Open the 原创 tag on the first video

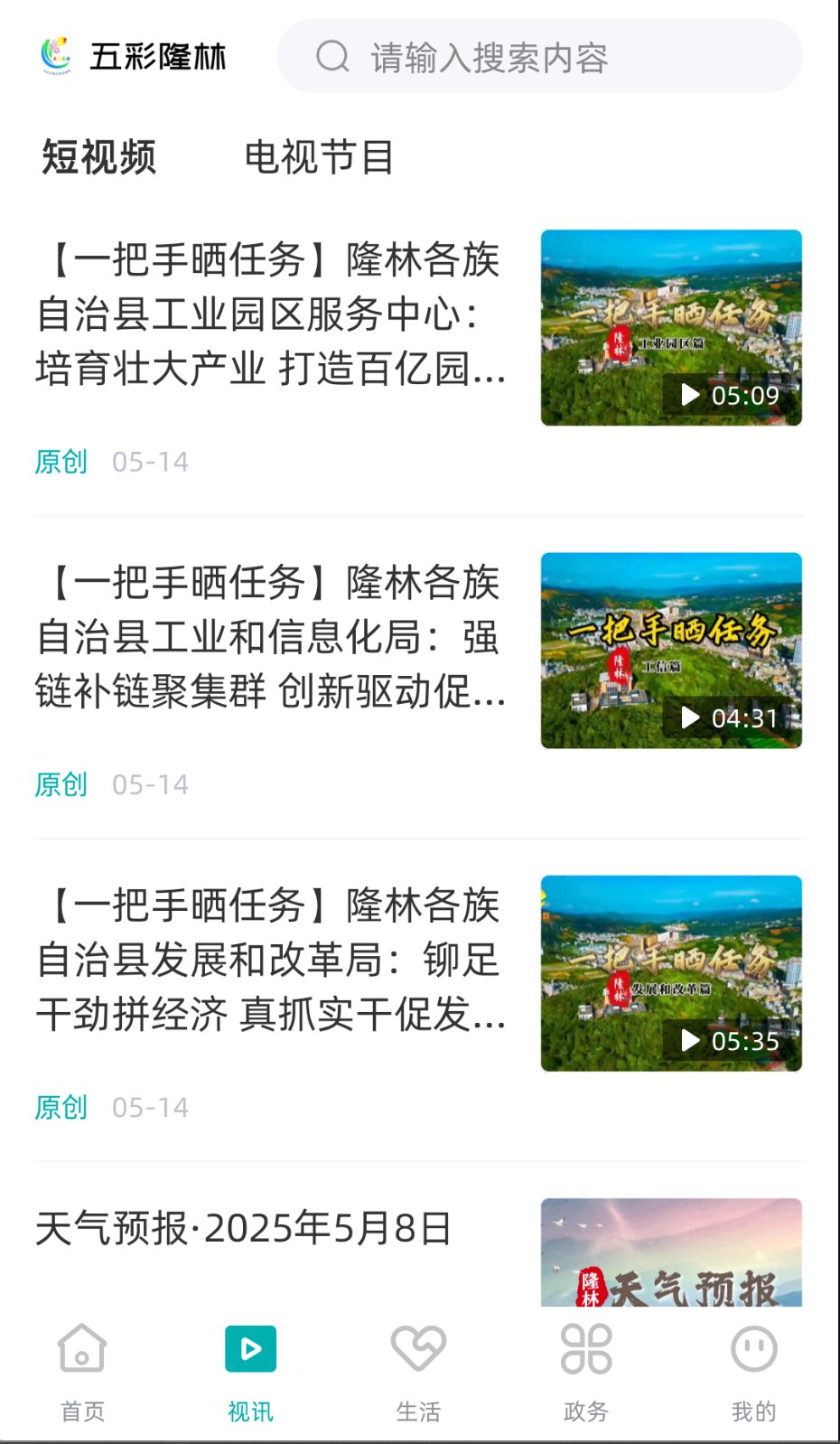[61, 462]
